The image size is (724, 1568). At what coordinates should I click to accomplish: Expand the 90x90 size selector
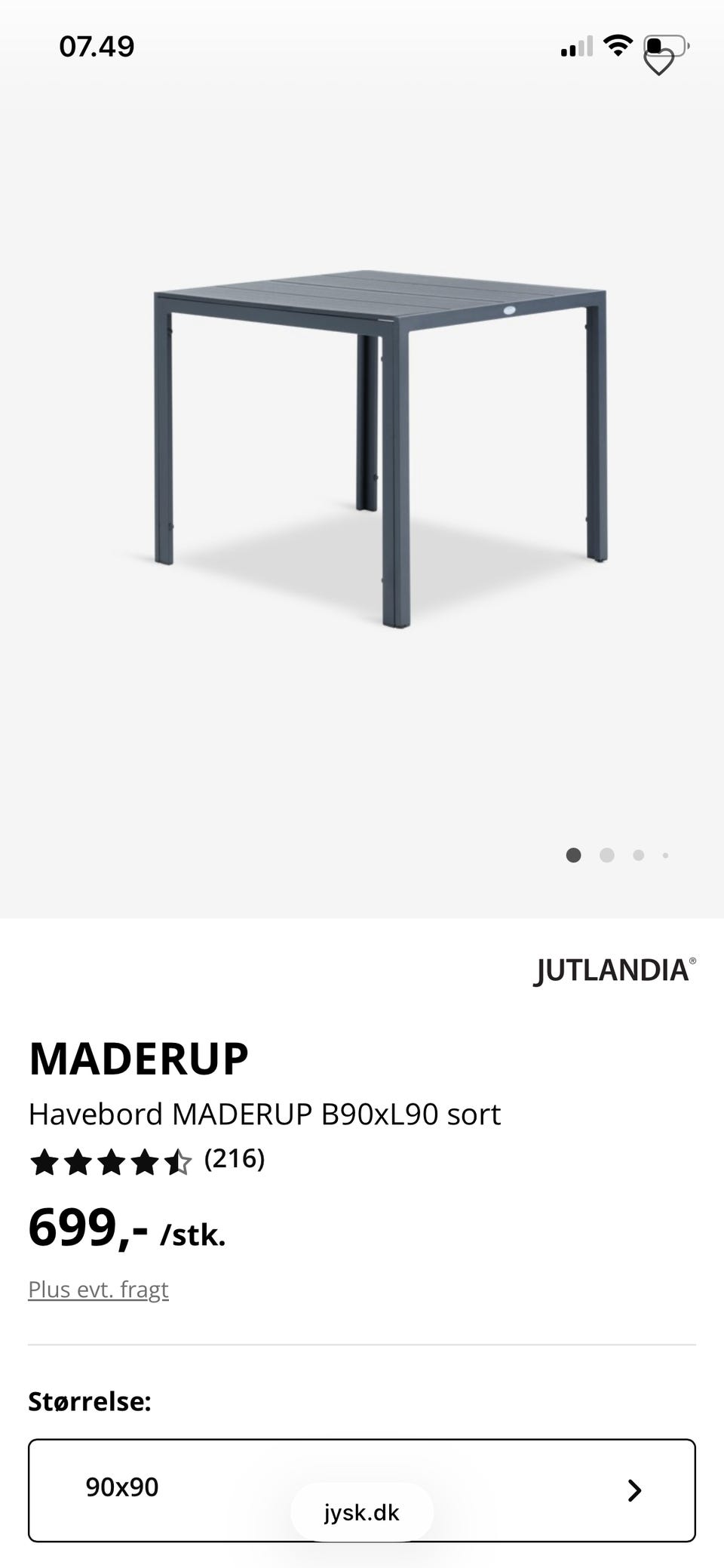pos(362,1487)
